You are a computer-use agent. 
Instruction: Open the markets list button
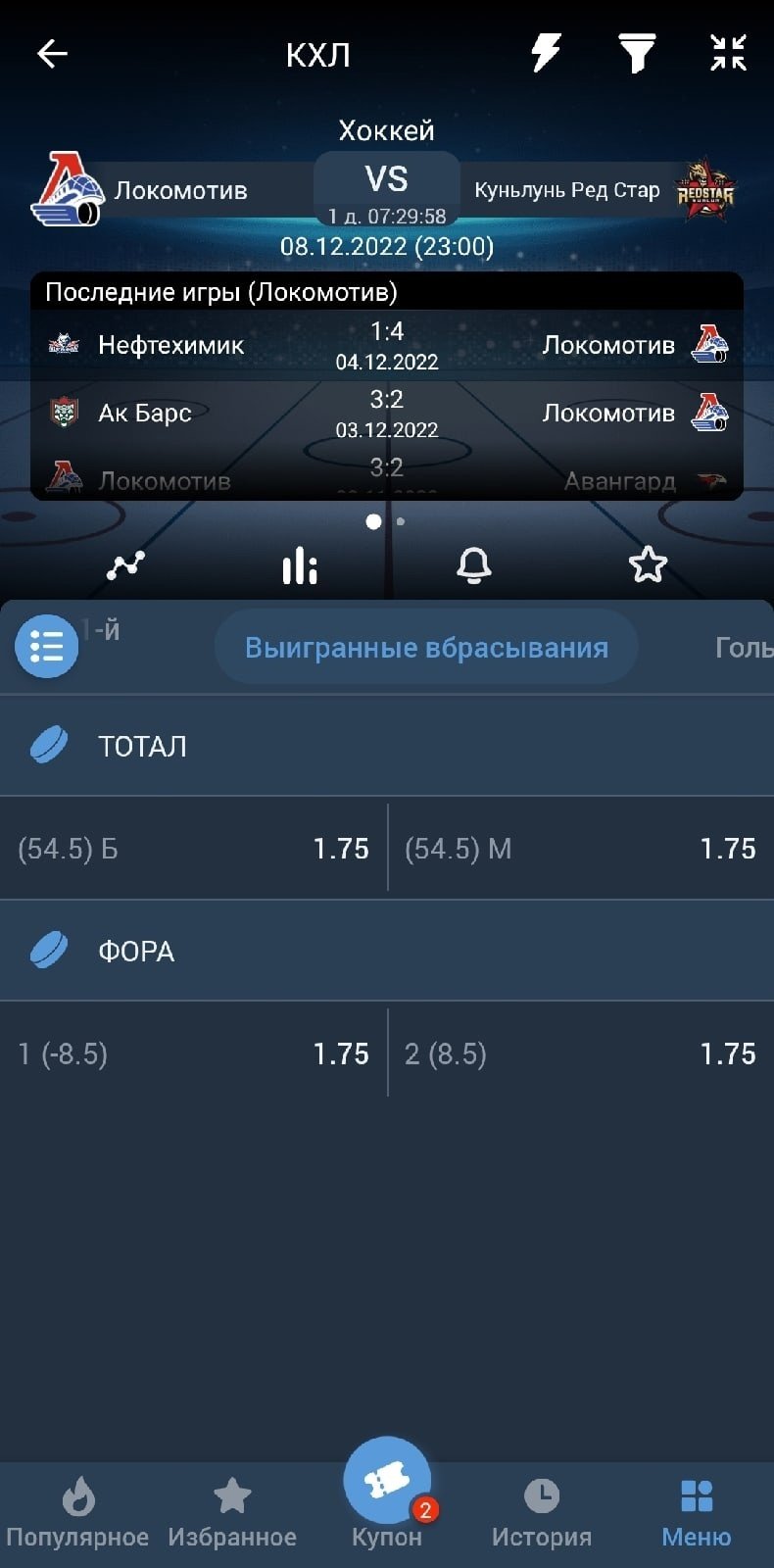tap(46, 646)
